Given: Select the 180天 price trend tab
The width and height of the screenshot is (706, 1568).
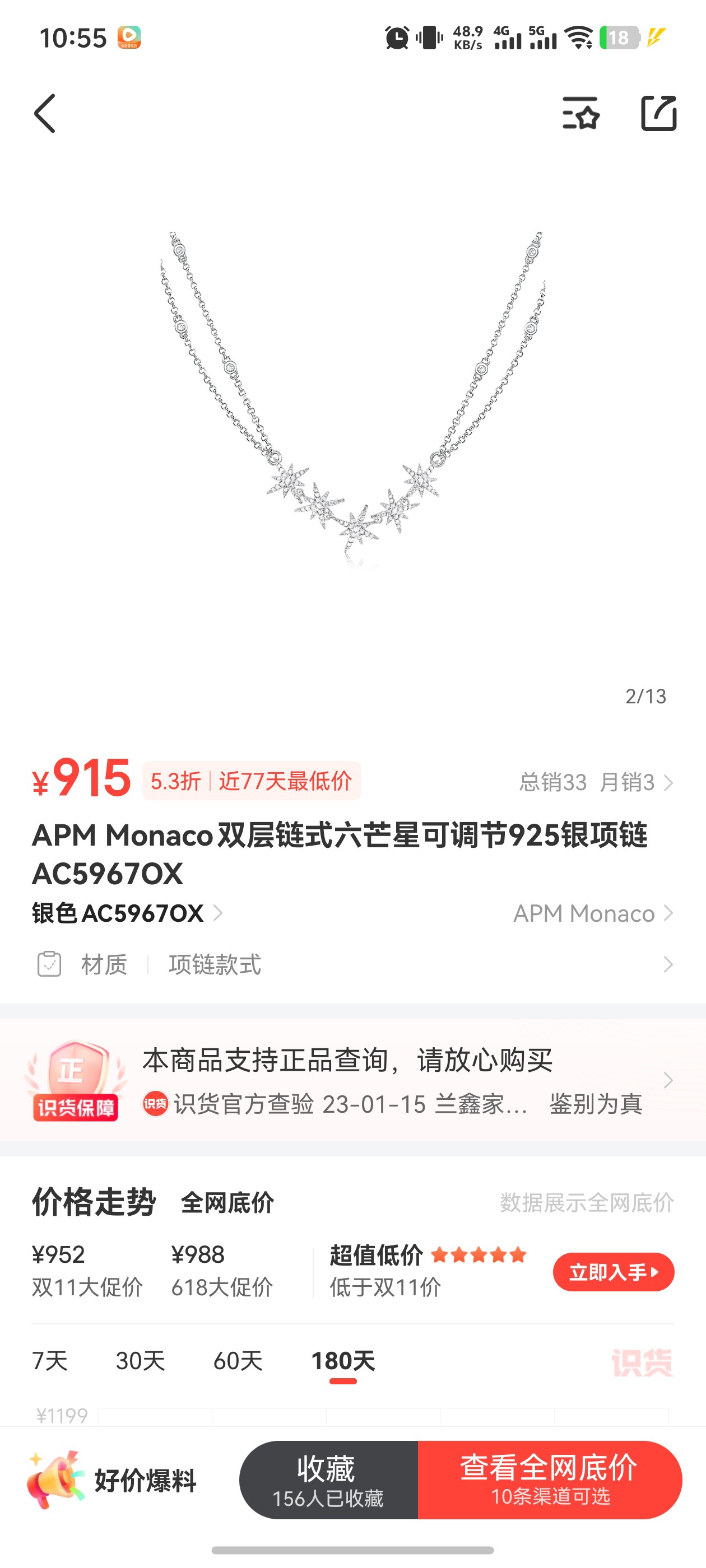Looking at the screenshot, I should [x=343, y=1360].
